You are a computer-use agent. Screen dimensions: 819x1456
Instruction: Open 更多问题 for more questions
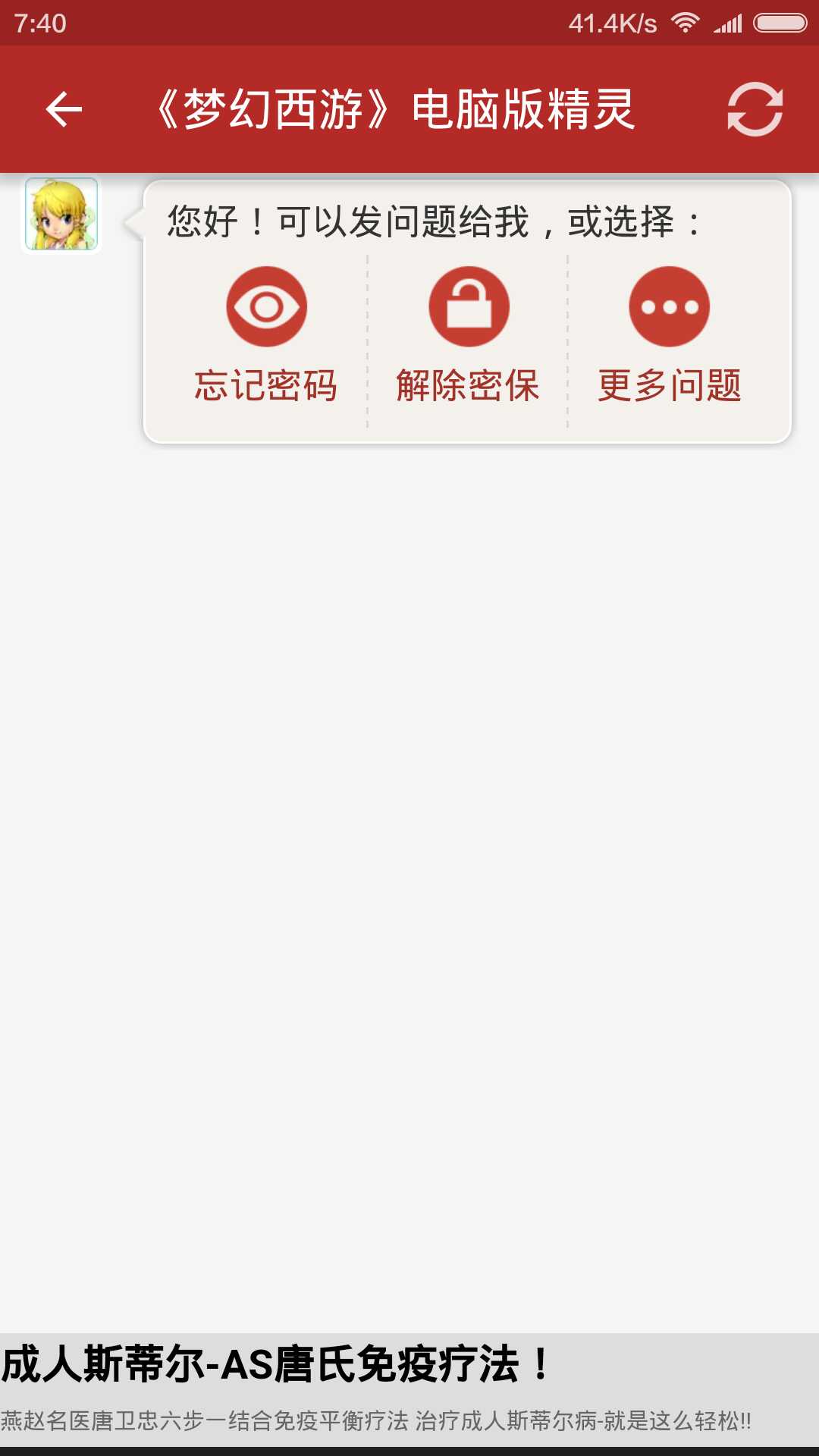pyautogui.click(x=669, y=335)
